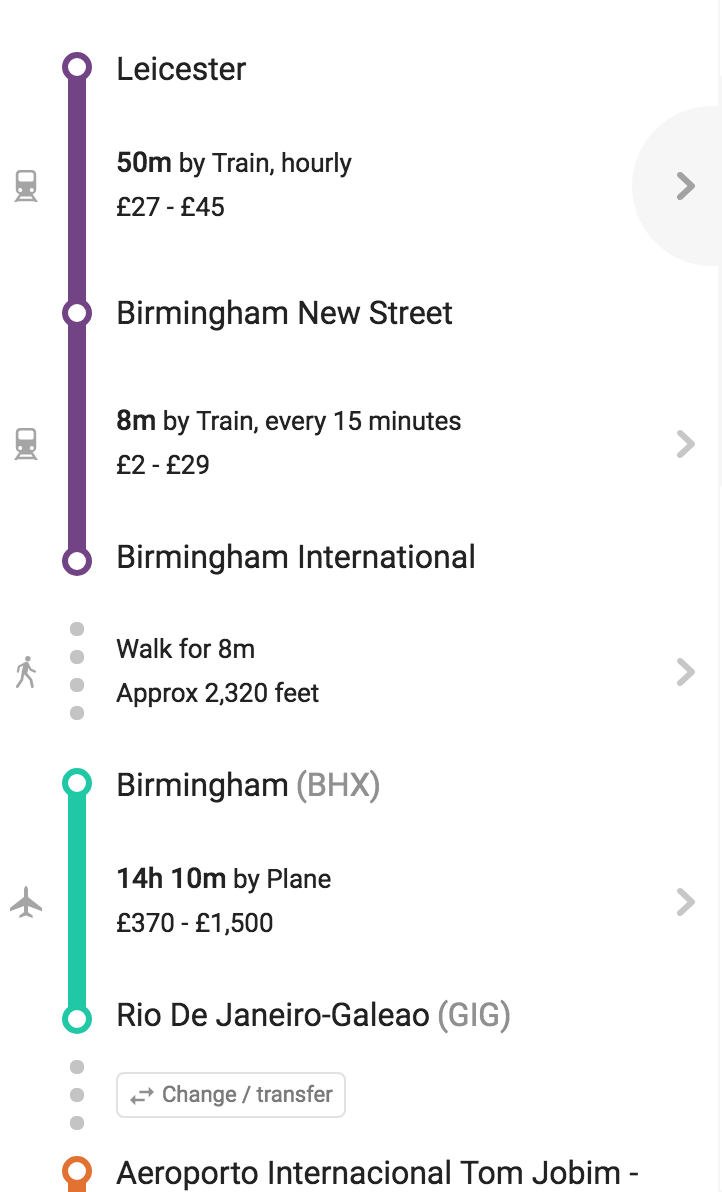The height and width of the screenshot is (1192, 722).
Task: Click the orange stop circle near Tom Jobim airport
Action: point(77,1168)
